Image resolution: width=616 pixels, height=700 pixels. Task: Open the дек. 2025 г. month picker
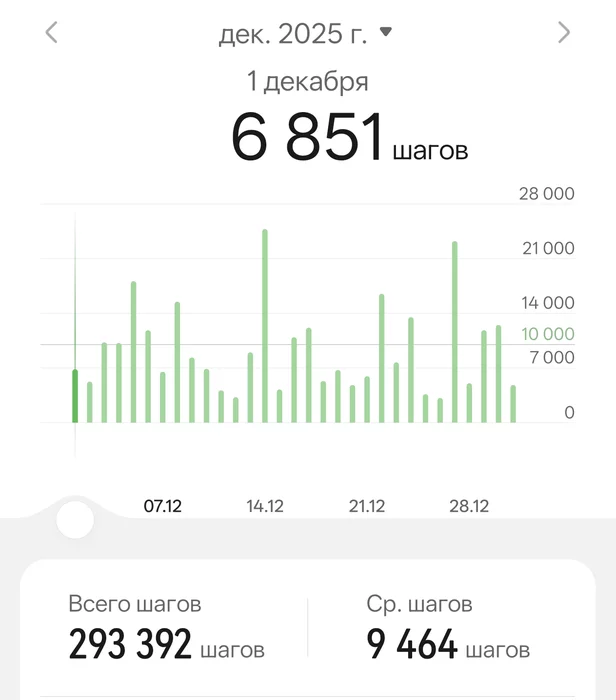[305, 34]
